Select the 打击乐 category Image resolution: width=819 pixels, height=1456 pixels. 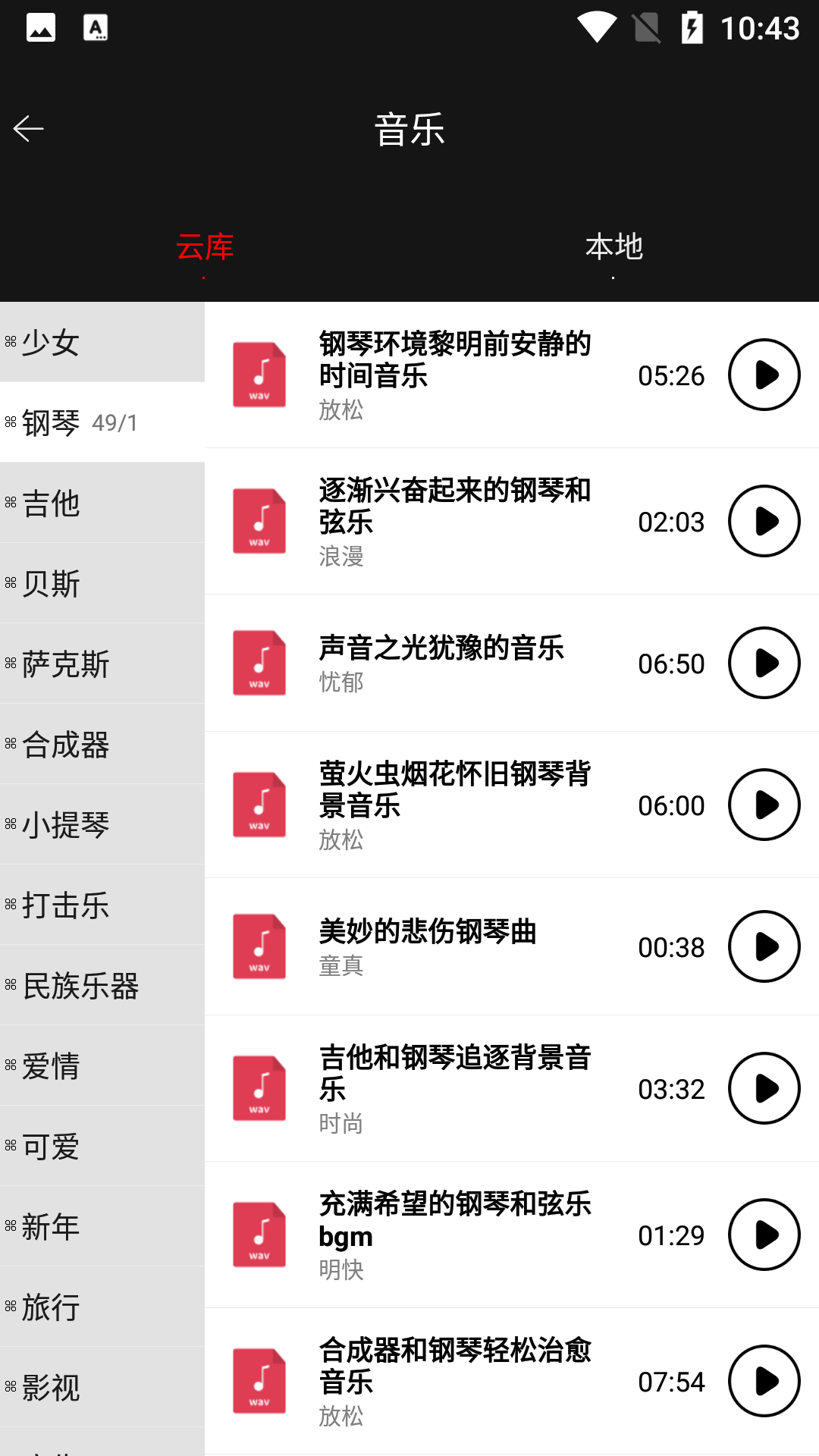[x=67, y=905]
